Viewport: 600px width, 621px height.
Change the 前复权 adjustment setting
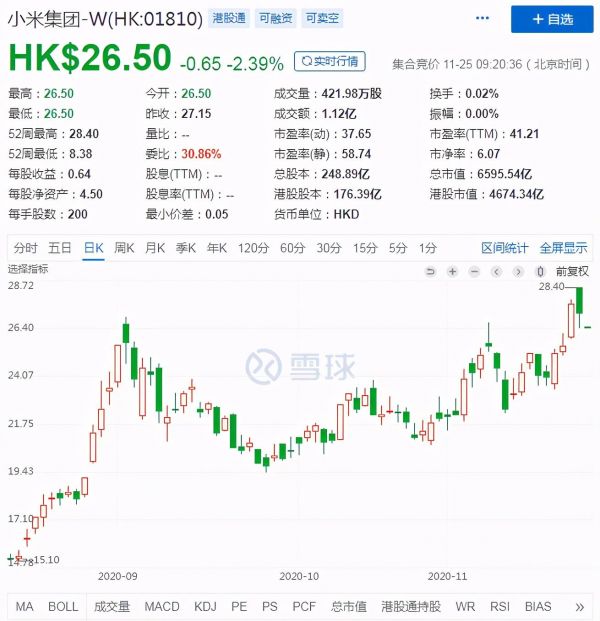click(x=572, y=271)
